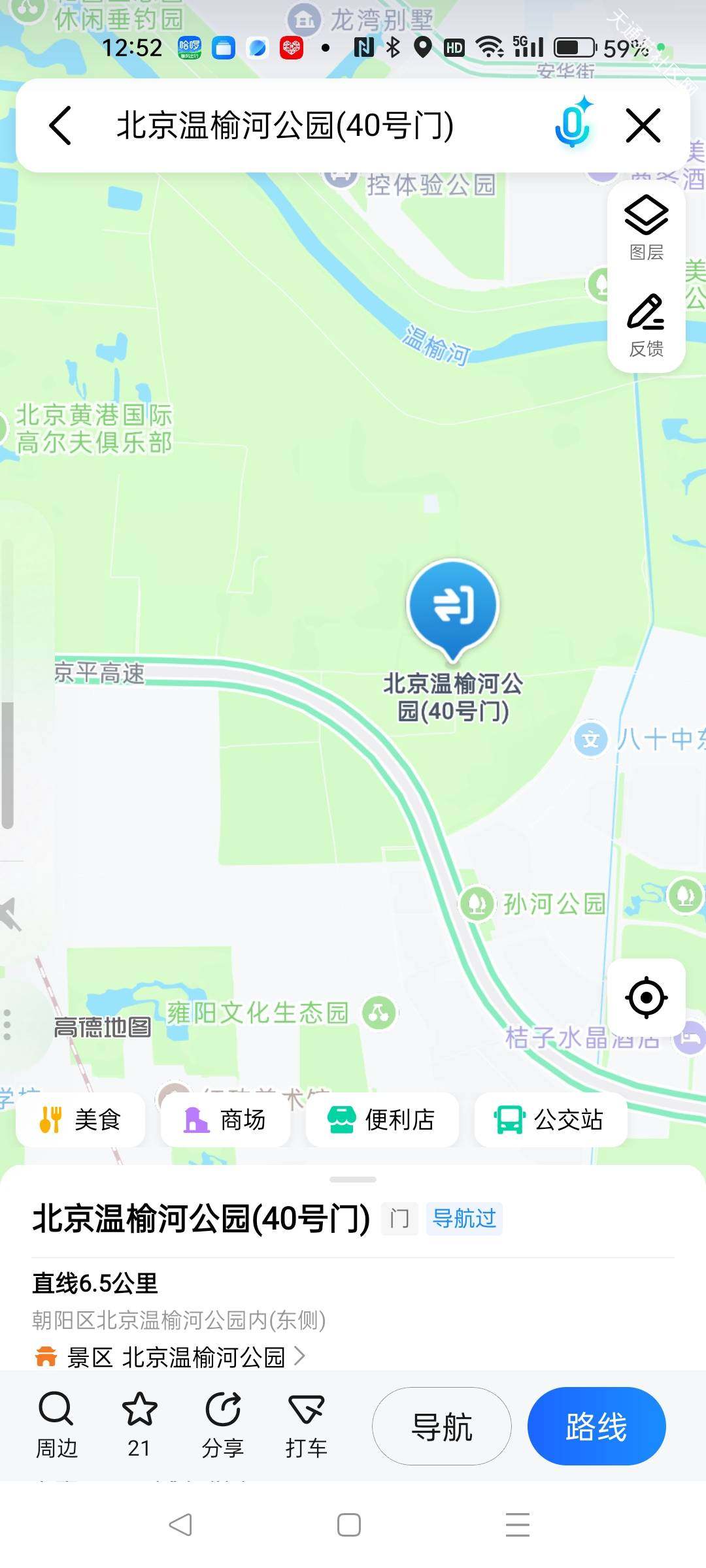706x1568 pixels.
Task: Open the 景区 北京温榆河公园 link
Action: coord(176,1358)
